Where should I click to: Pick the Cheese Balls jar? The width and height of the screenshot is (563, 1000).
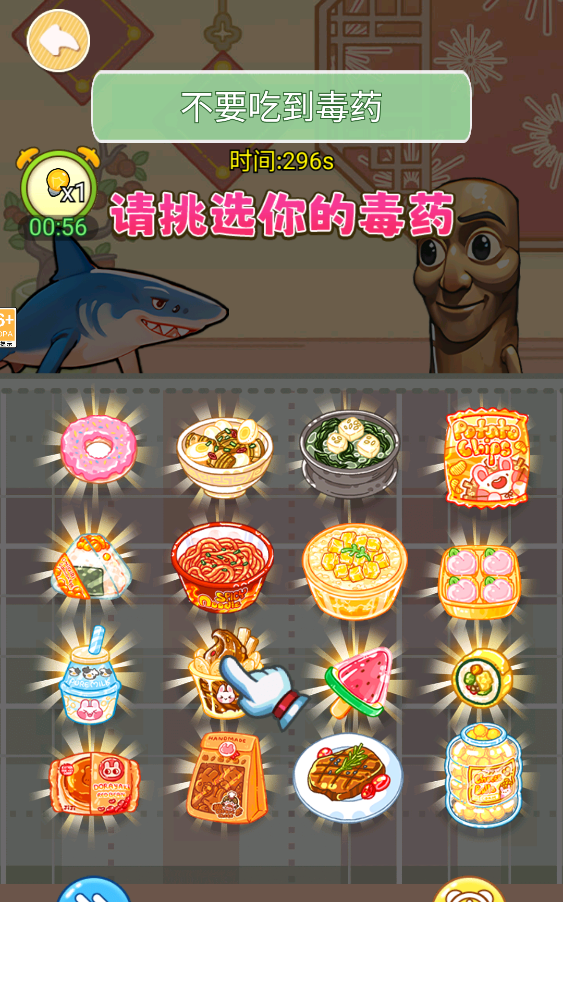[484, 774]
